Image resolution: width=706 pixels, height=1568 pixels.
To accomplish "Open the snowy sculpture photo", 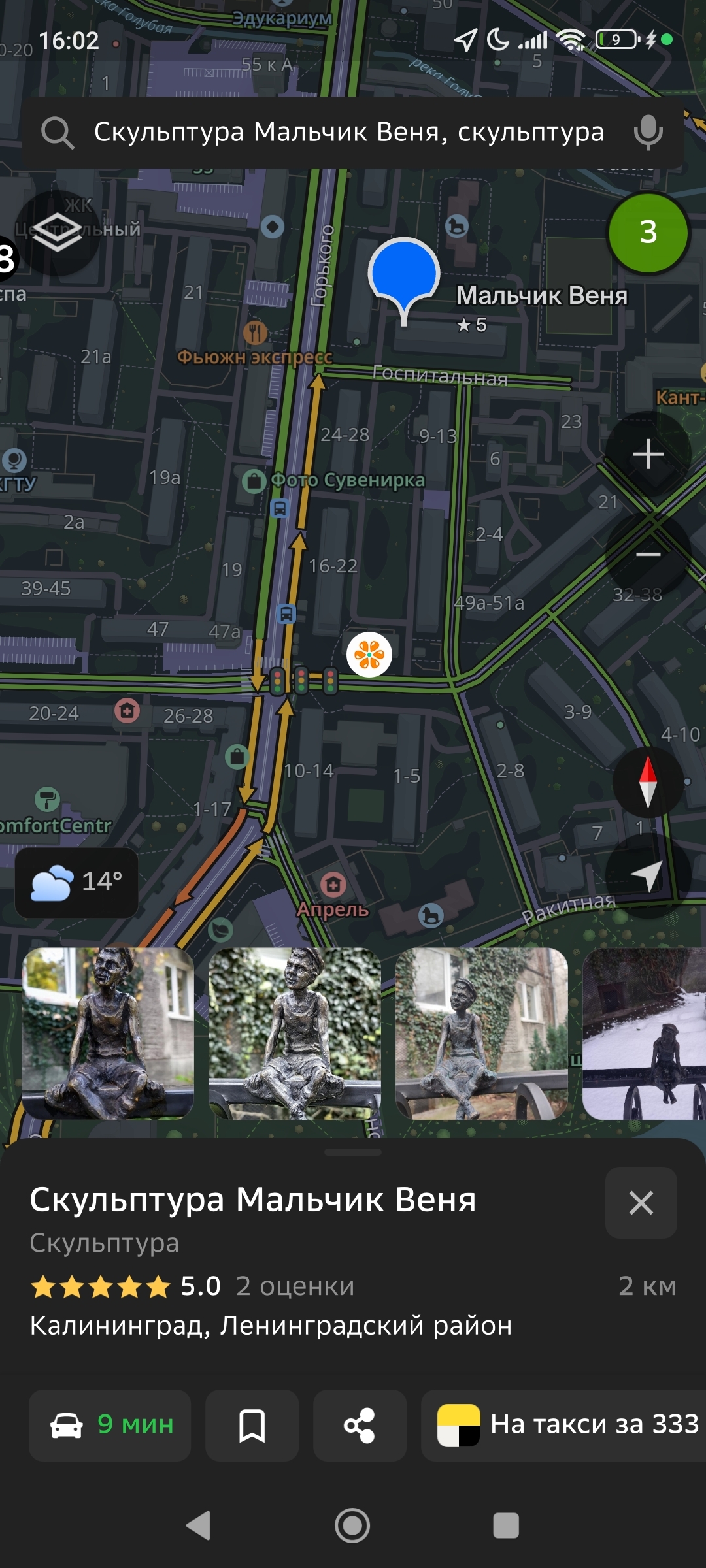I will coord(644,1034).
